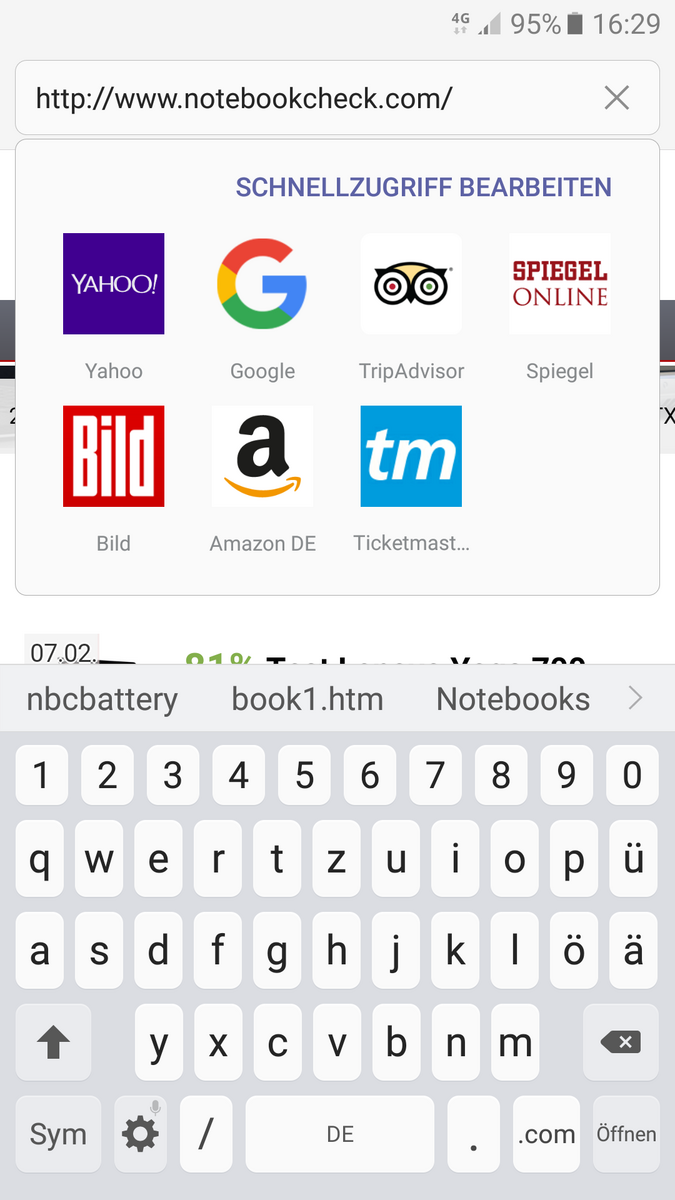Open Schnellzugriff bearbeiten to edit quick access
The height and width of the screenshot is (1200, 675).
(423, 187)
